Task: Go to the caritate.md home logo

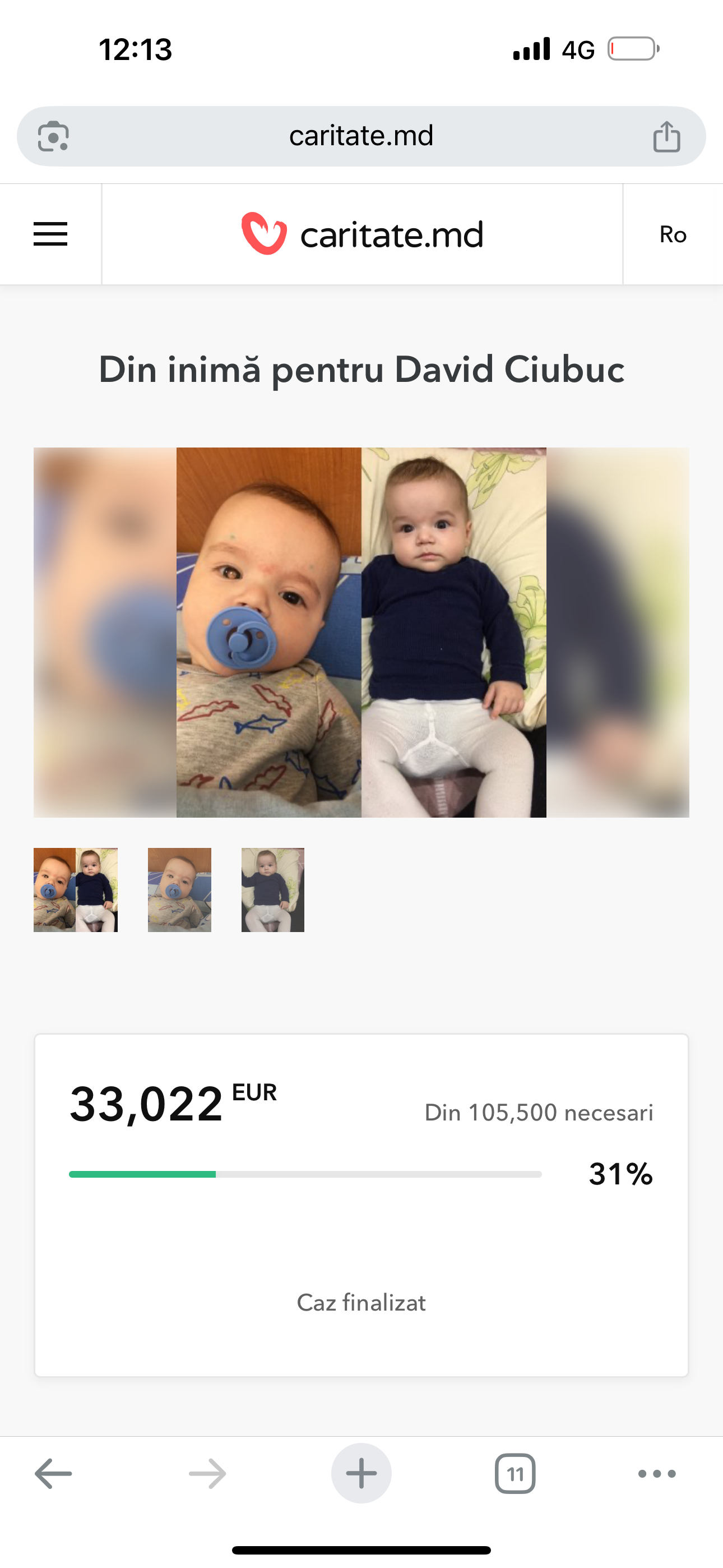Action: tap(361, 234)
